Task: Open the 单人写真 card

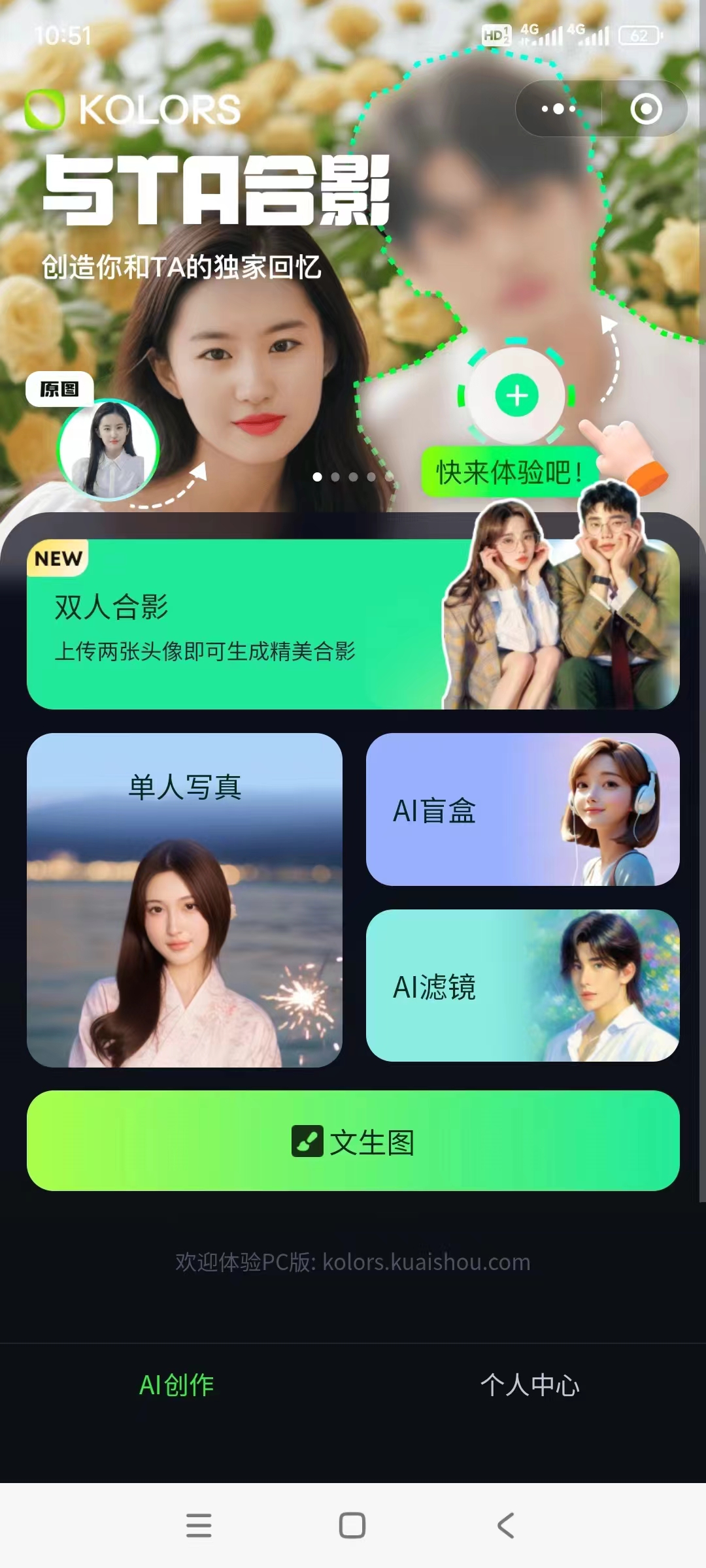Action: [x=184, y=900]
